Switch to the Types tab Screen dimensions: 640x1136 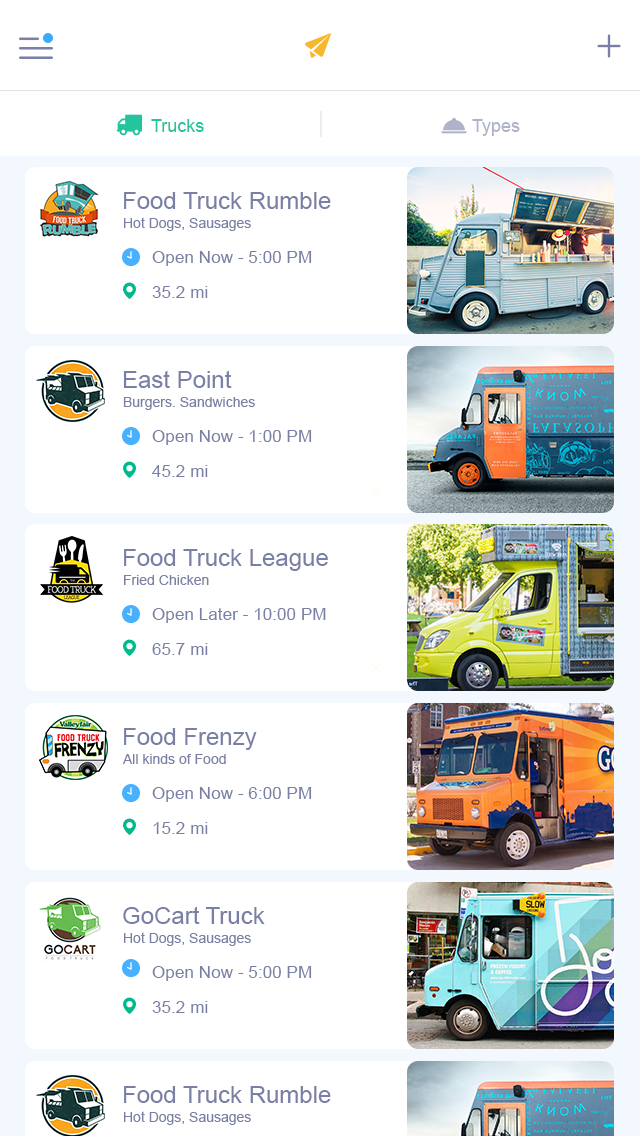pyautogui.click(x=481, y=126)
